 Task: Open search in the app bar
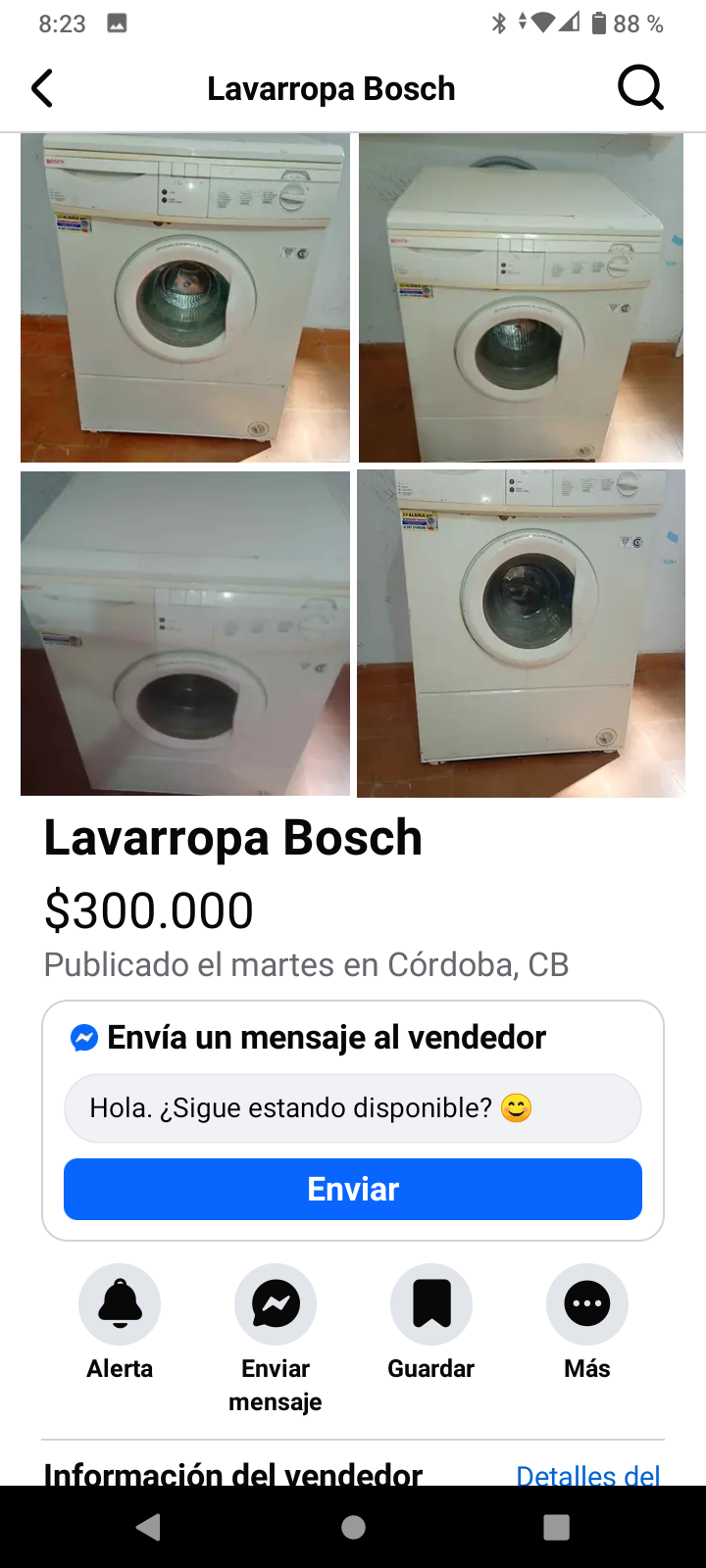[640, 88]
